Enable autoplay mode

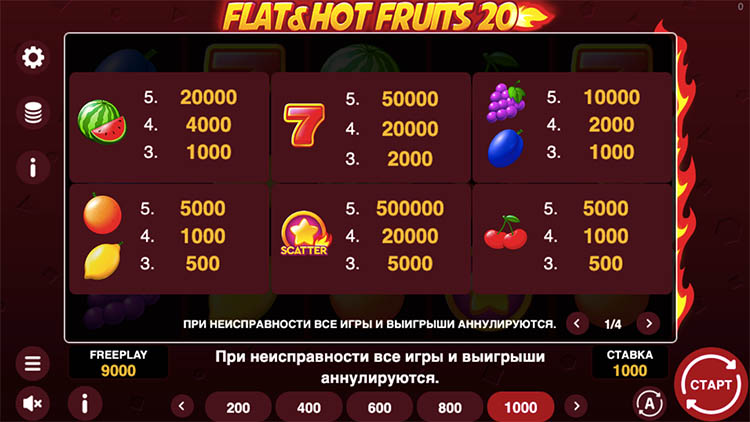point(649,403)
